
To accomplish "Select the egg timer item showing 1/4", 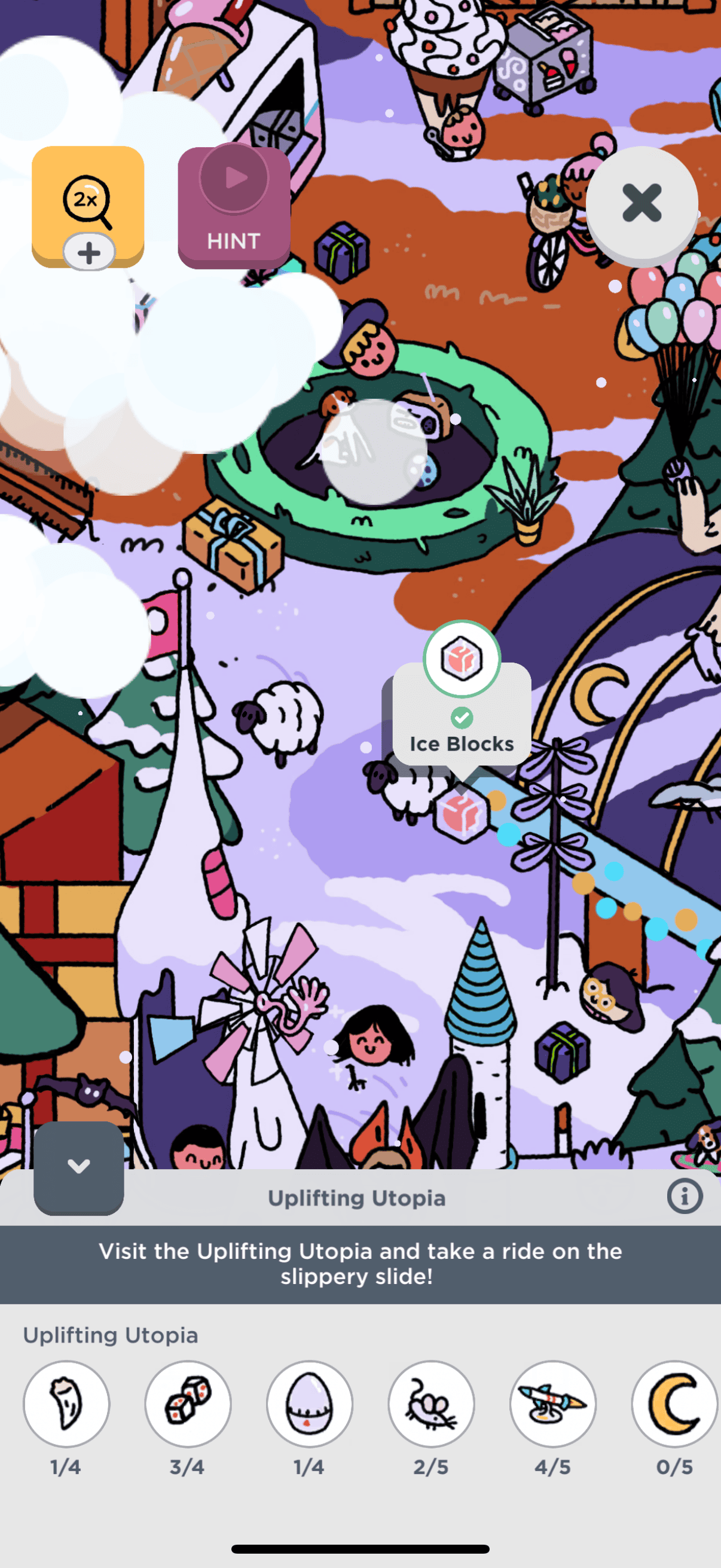I will click(310, 1404).
